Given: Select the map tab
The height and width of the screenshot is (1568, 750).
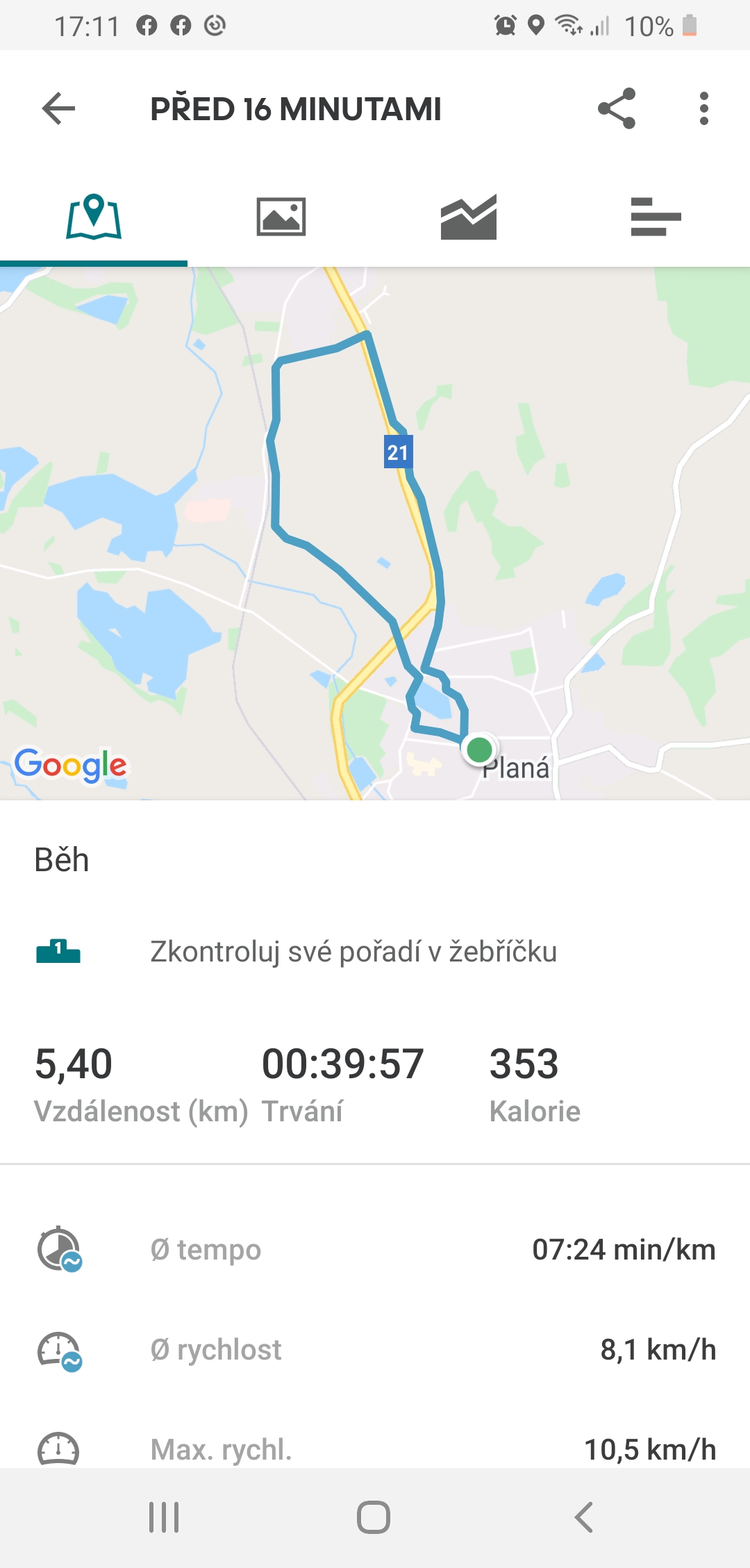Looking at the screenshot, I should [x=94, y=217].
